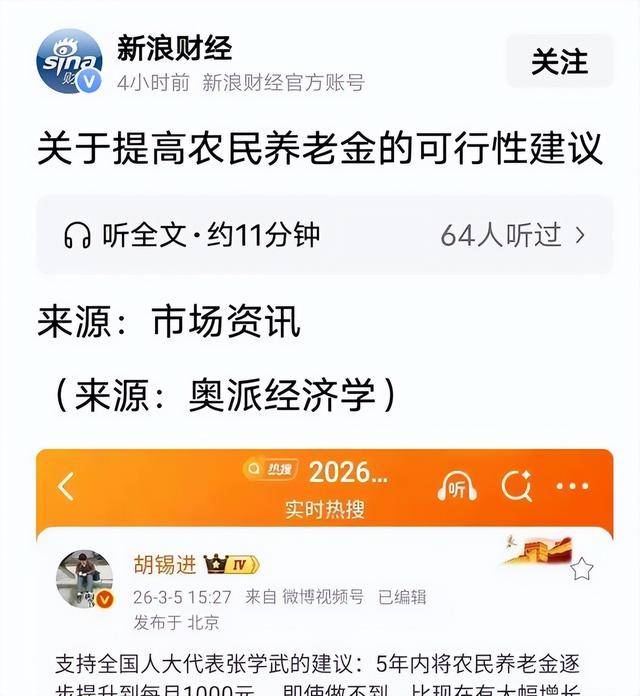Follow the 新浪财经 account
The image size is (640, 696).
[x=559, y=63]
